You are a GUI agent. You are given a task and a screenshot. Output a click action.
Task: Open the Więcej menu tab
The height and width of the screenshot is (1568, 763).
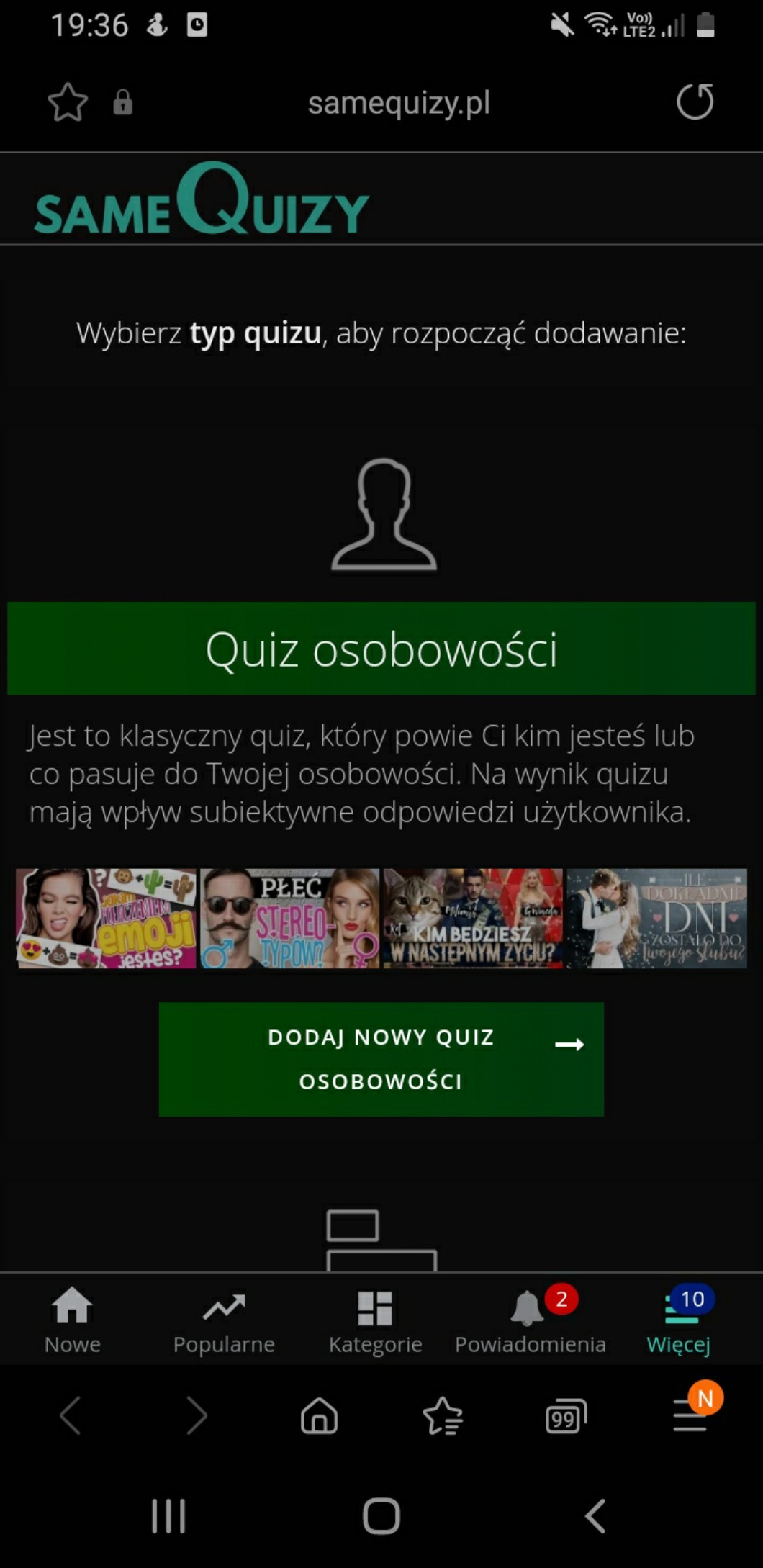679,1320
